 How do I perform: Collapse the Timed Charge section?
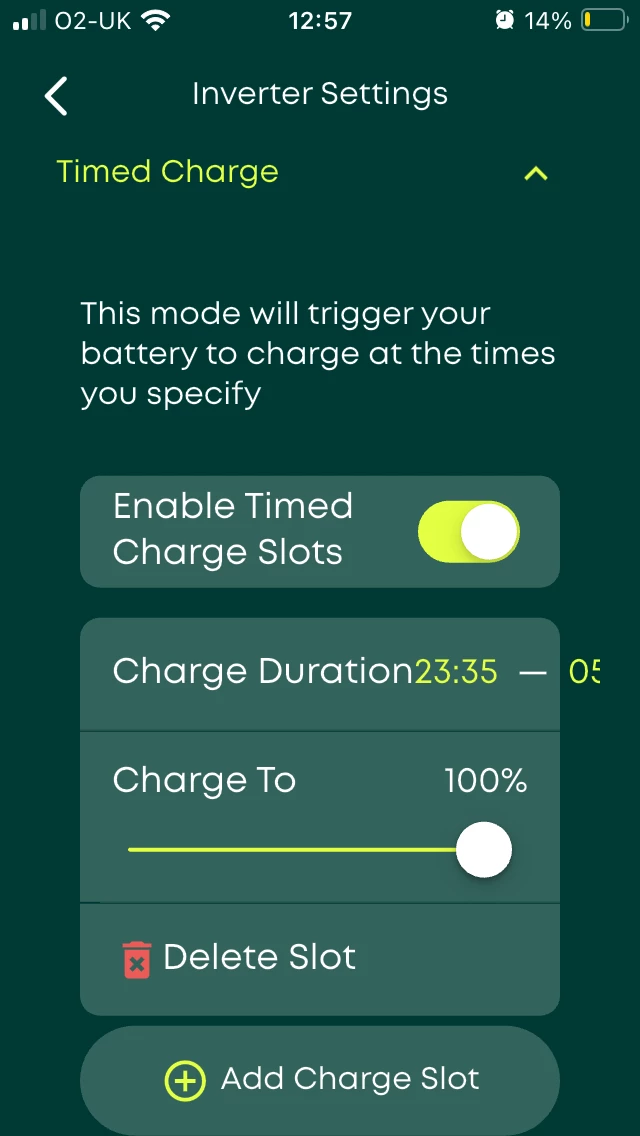(x=536, y=174)
